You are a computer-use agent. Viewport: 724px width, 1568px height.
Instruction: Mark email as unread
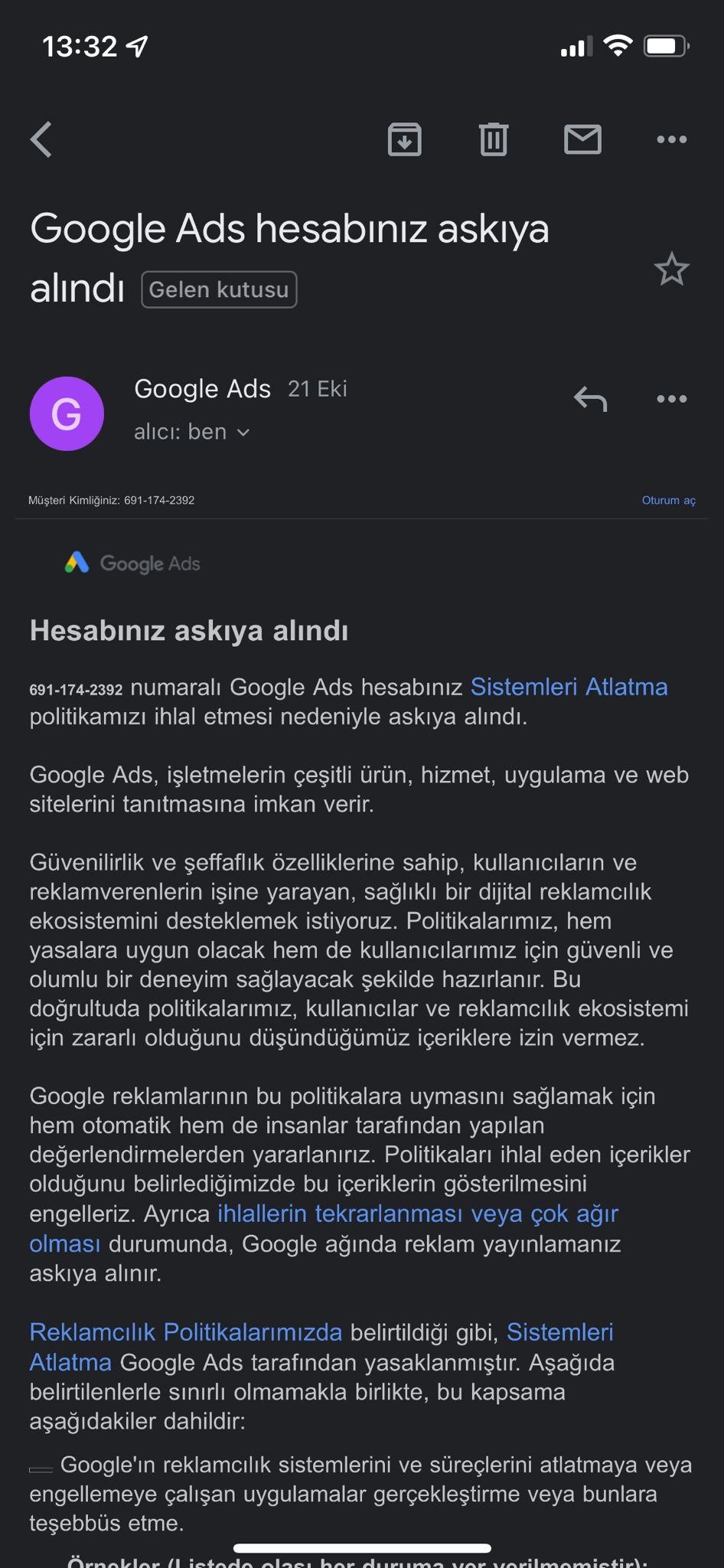pos(582,139)
